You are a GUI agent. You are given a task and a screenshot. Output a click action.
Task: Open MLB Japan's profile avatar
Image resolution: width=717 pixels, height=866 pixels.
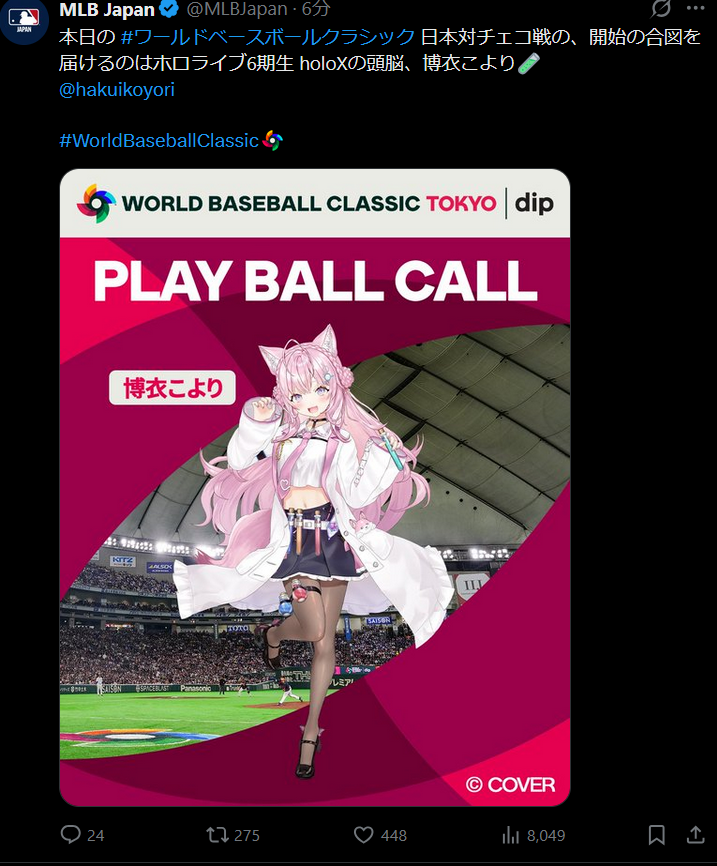[23, 18]
